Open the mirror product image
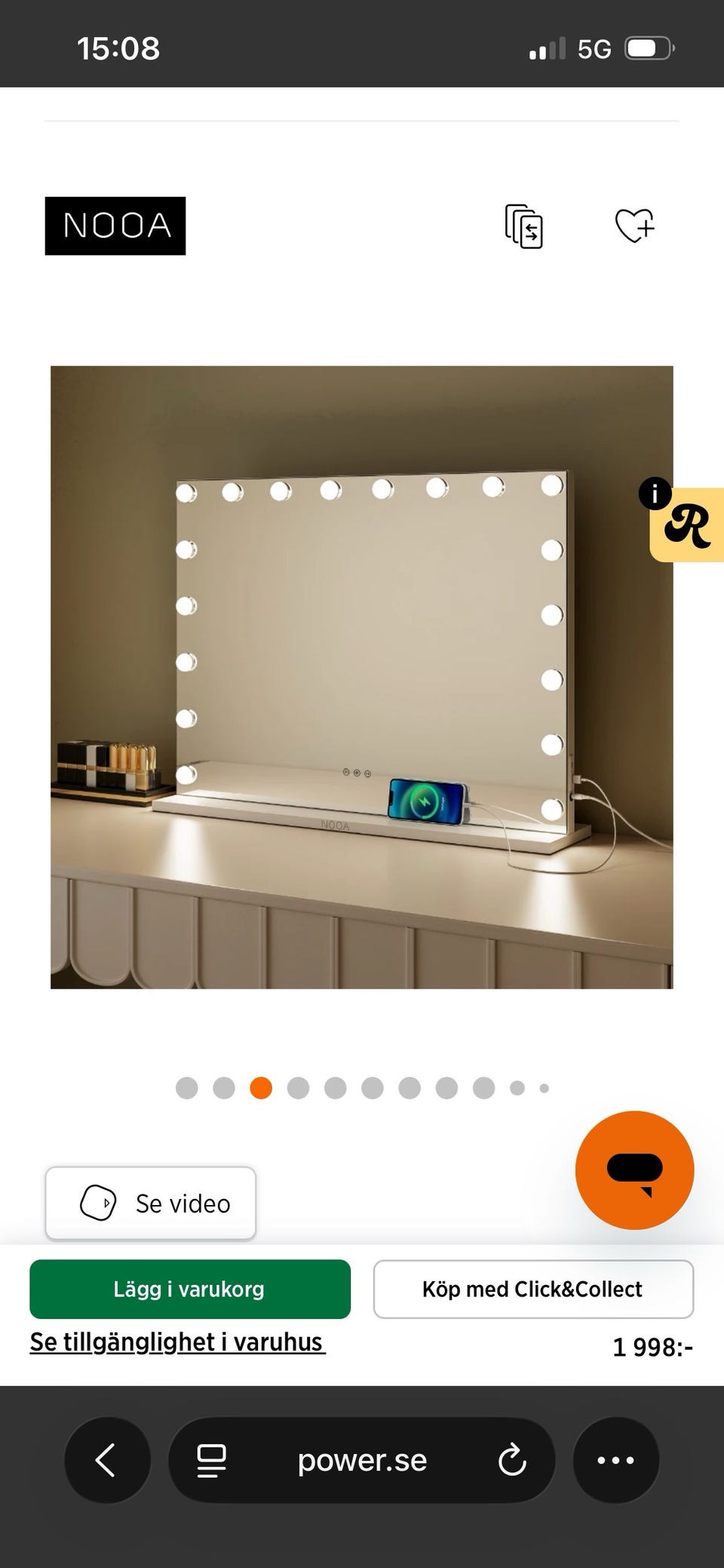Screen dimensions: 724x1568 coord(362,677)
